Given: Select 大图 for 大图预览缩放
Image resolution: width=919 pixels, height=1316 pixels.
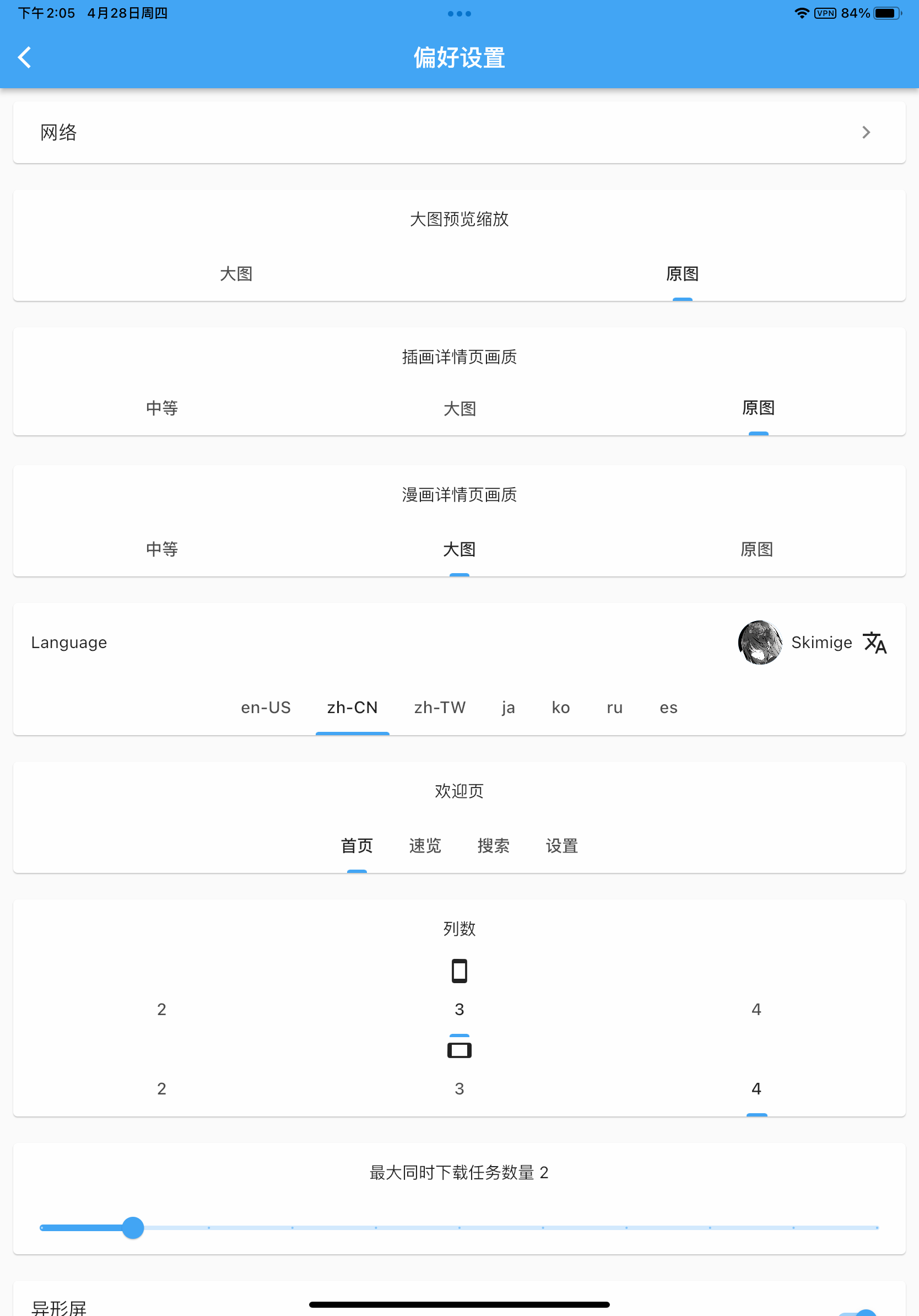Looking at the screenshot, I should (237, 273).
